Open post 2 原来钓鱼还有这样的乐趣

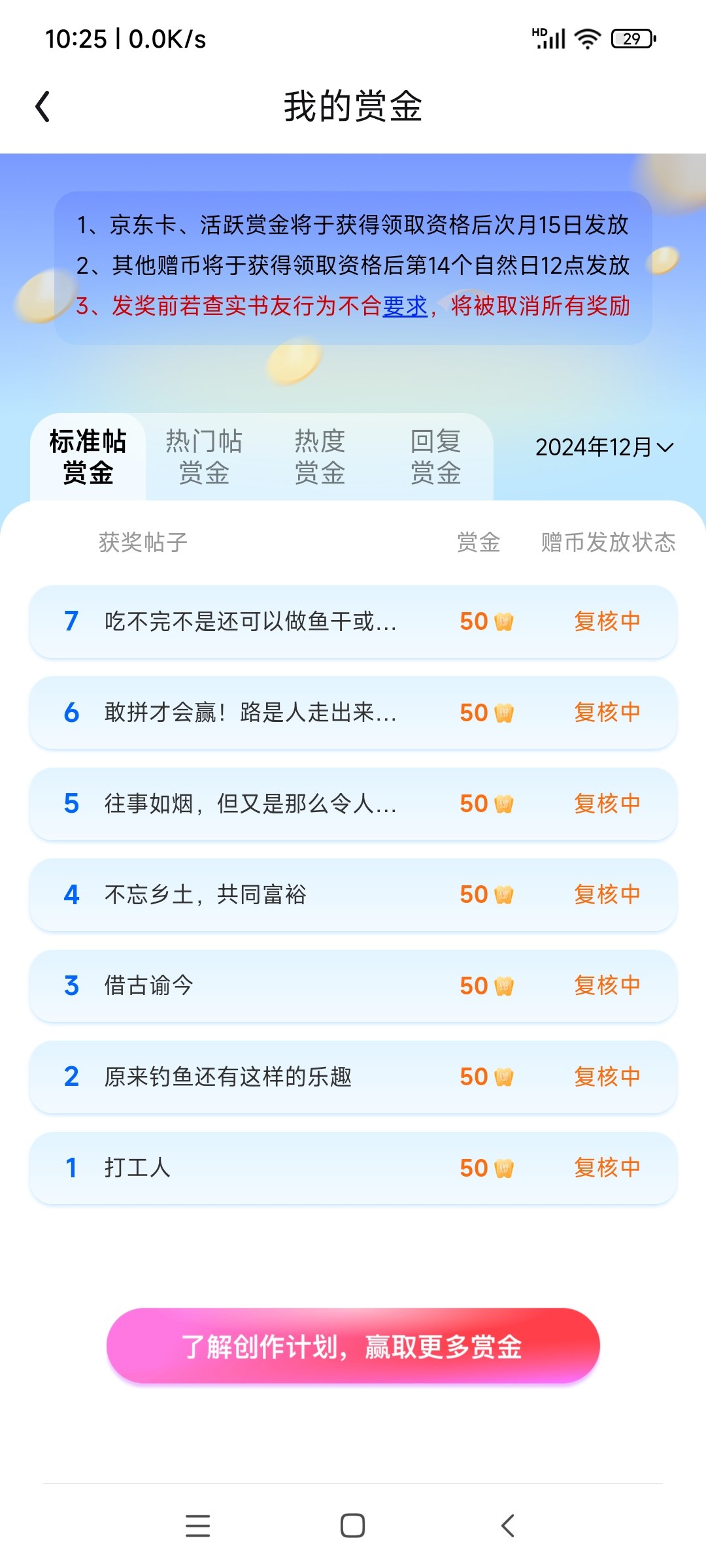click(x=353, y=1077)
